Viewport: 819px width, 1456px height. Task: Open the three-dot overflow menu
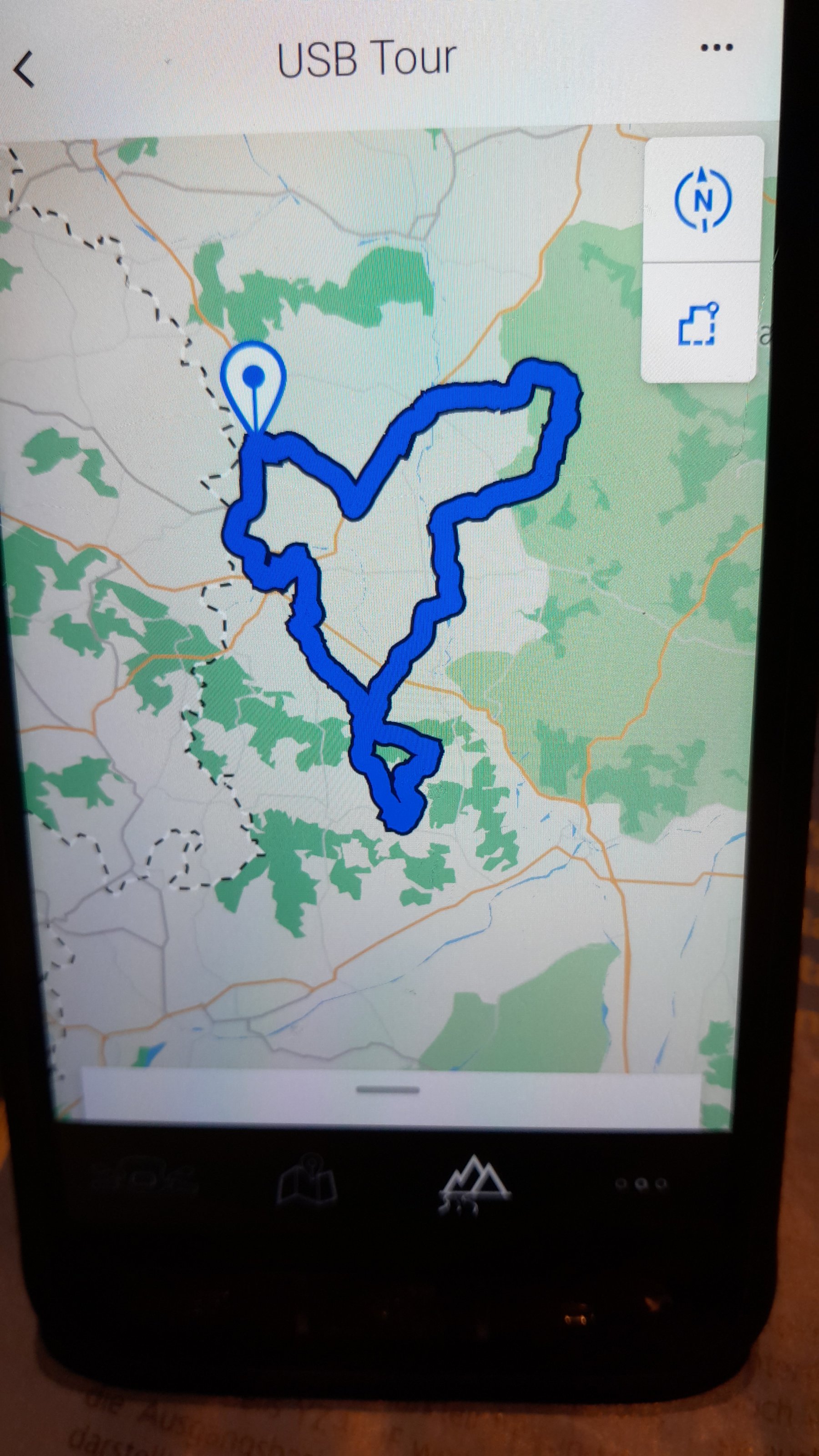point(717,48)
